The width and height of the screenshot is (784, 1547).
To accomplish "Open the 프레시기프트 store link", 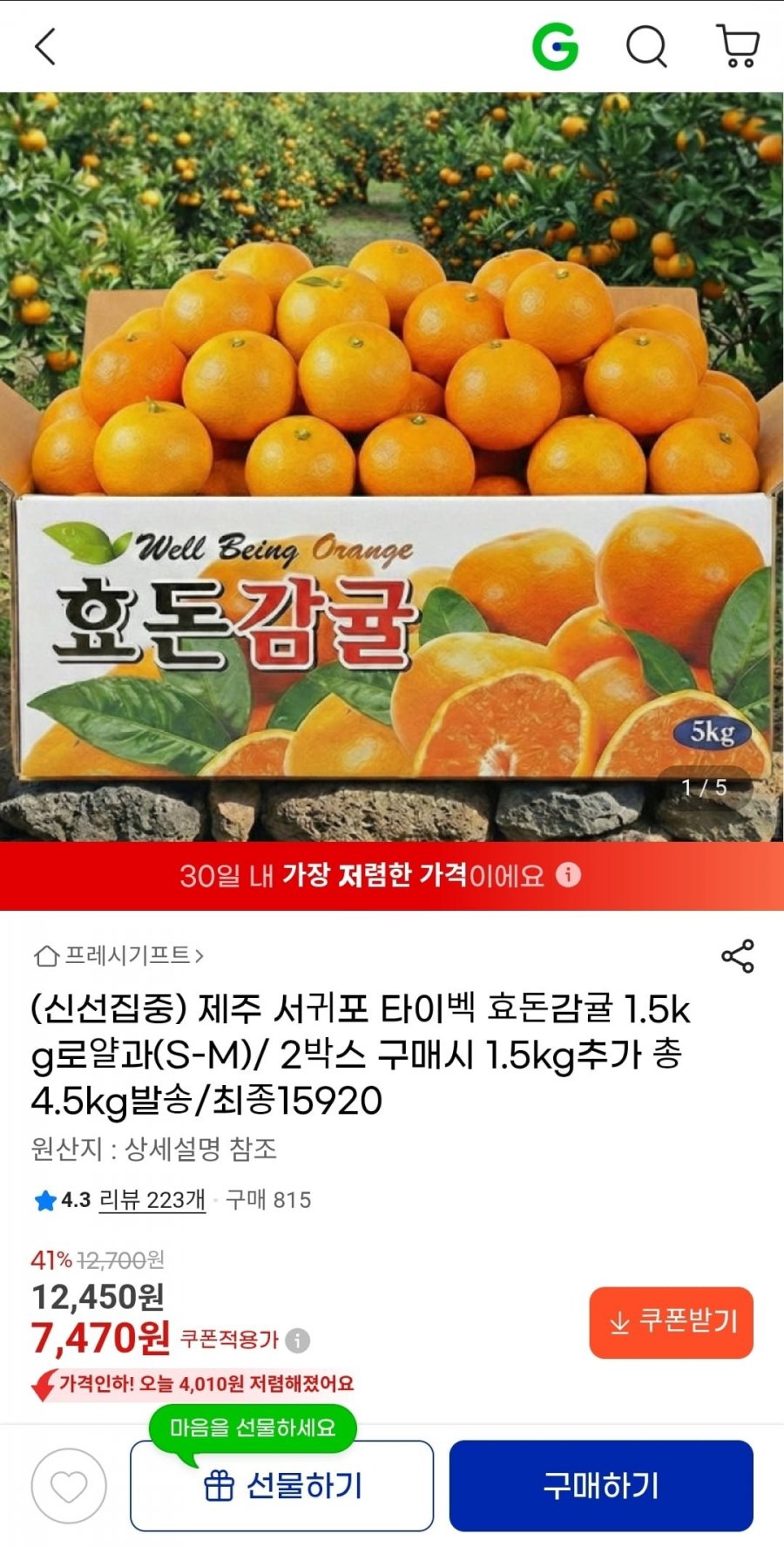I will click(119, 956).
